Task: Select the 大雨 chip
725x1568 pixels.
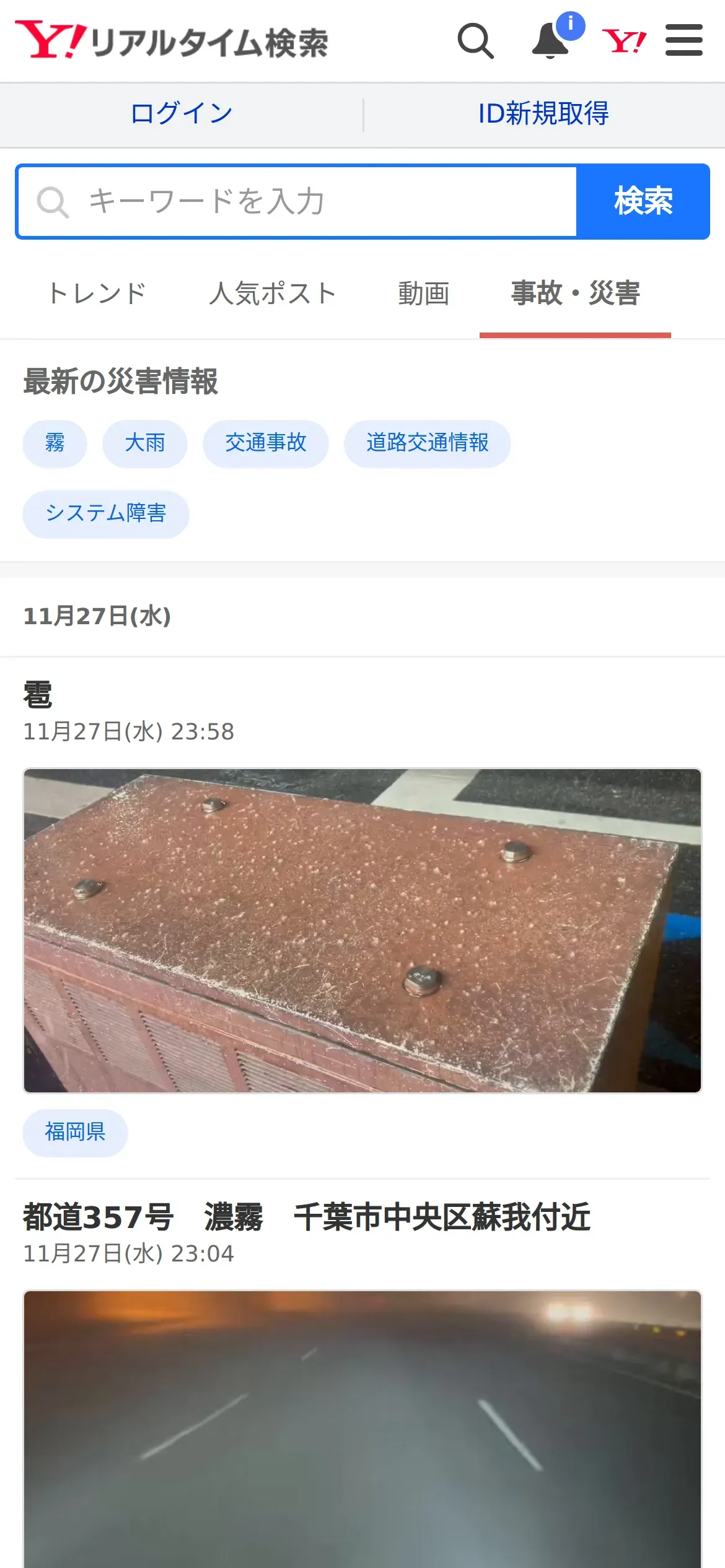Action: (144, 443)
